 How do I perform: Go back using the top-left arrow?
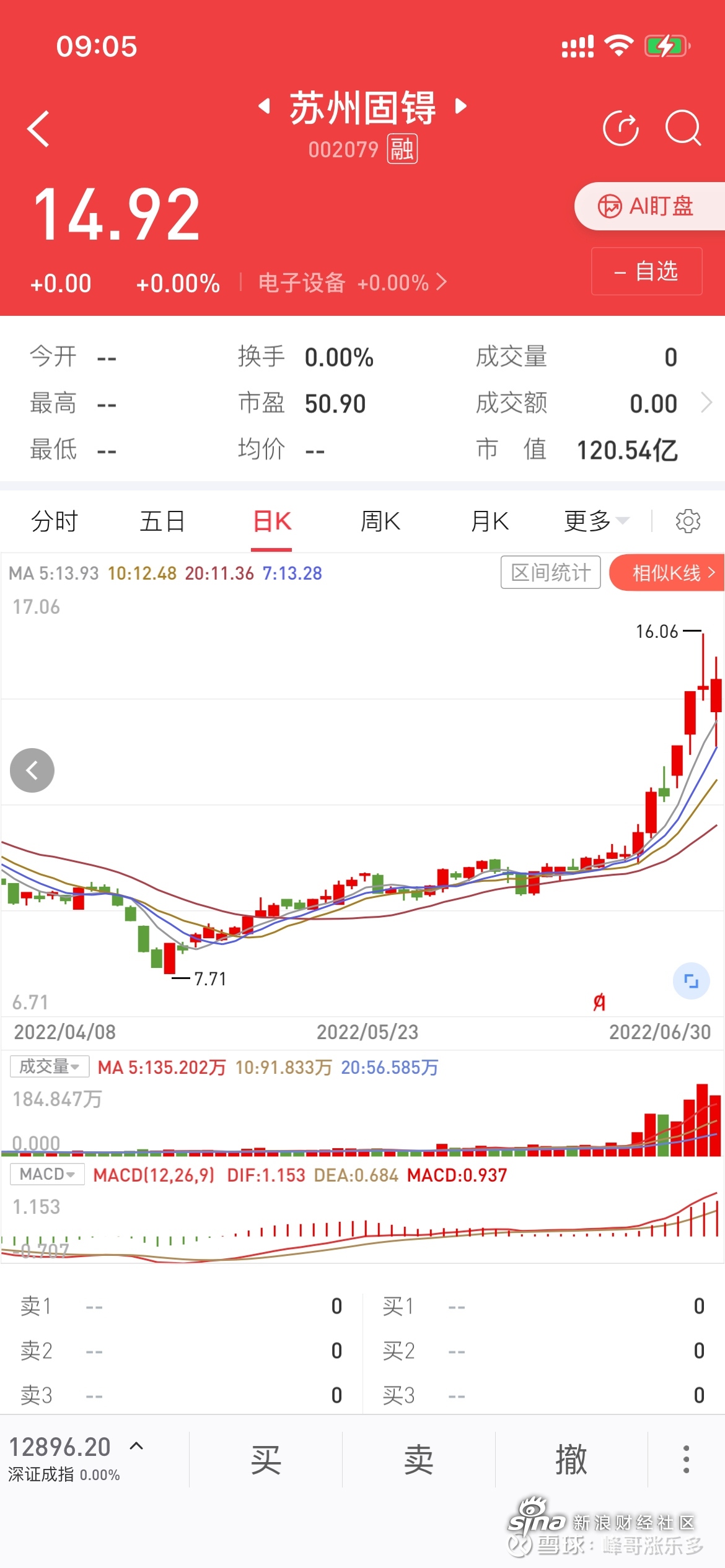[x=38, y=129]
